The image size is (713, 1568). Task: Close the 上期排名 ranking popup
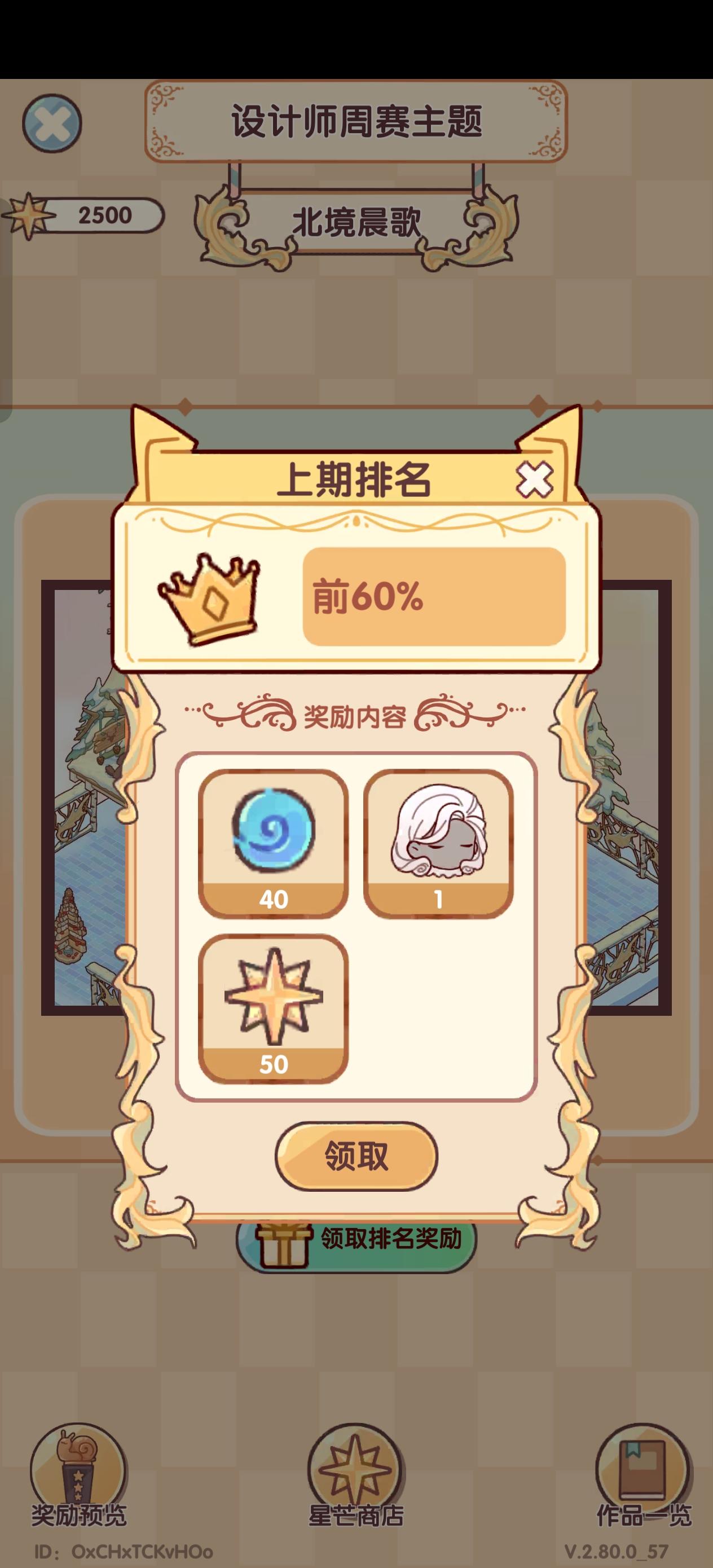pos(535,480)
